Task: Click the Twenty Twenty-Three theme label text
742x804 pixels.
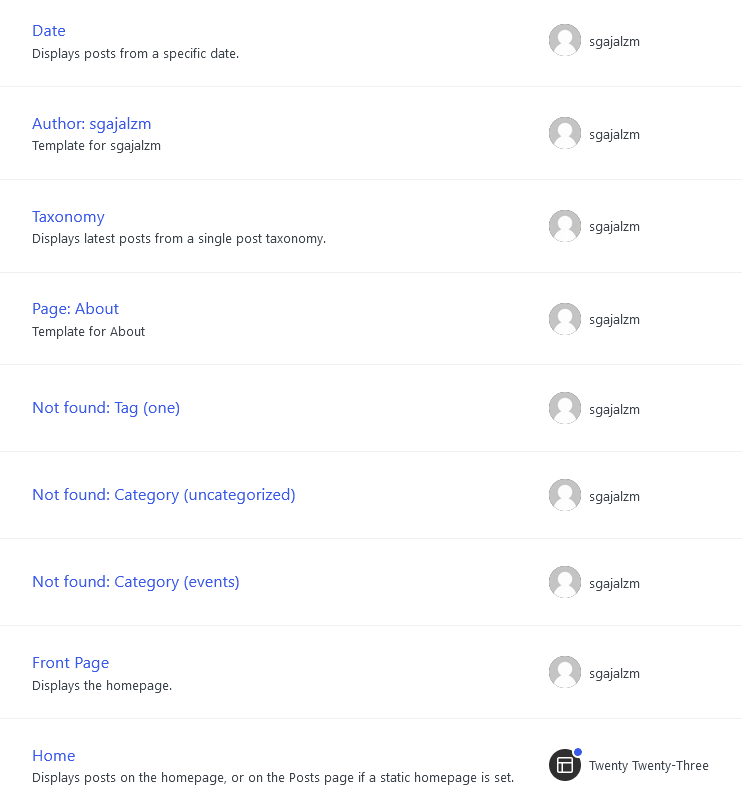Action: (649, 765)
